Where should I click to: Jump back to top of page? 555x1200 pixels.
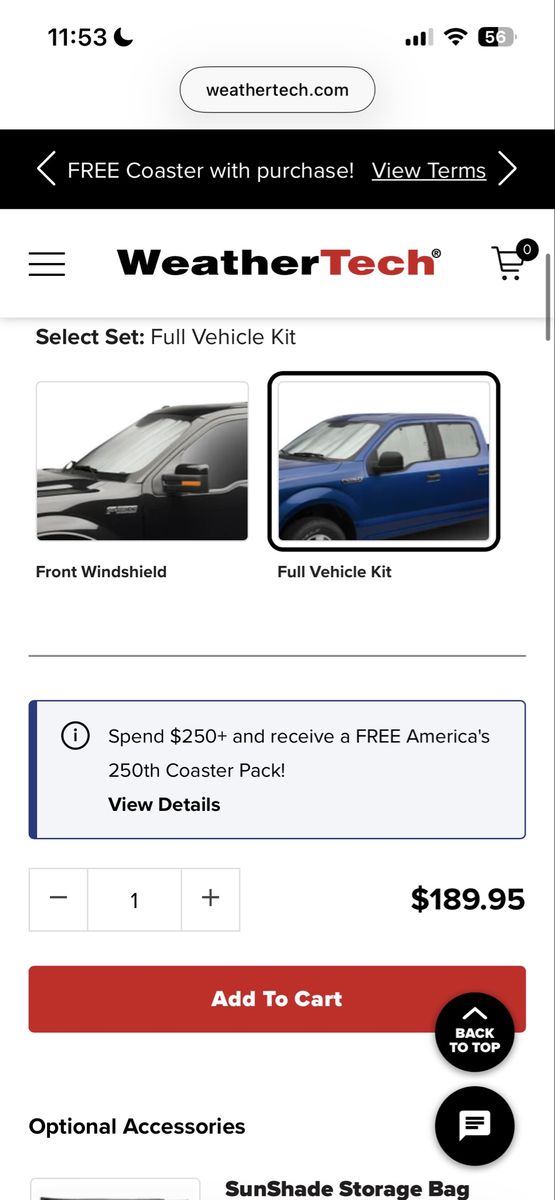(474, 1033)
